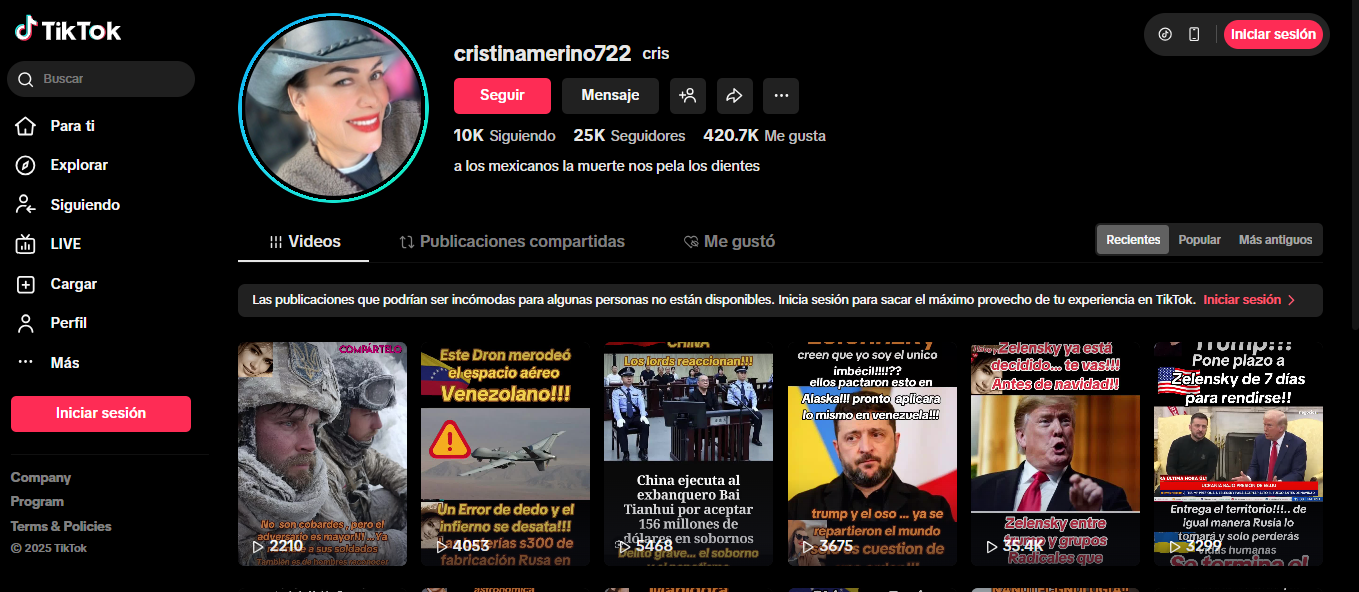
Task: Sort videos by Más antiguos
Action: pos(1275,240)
